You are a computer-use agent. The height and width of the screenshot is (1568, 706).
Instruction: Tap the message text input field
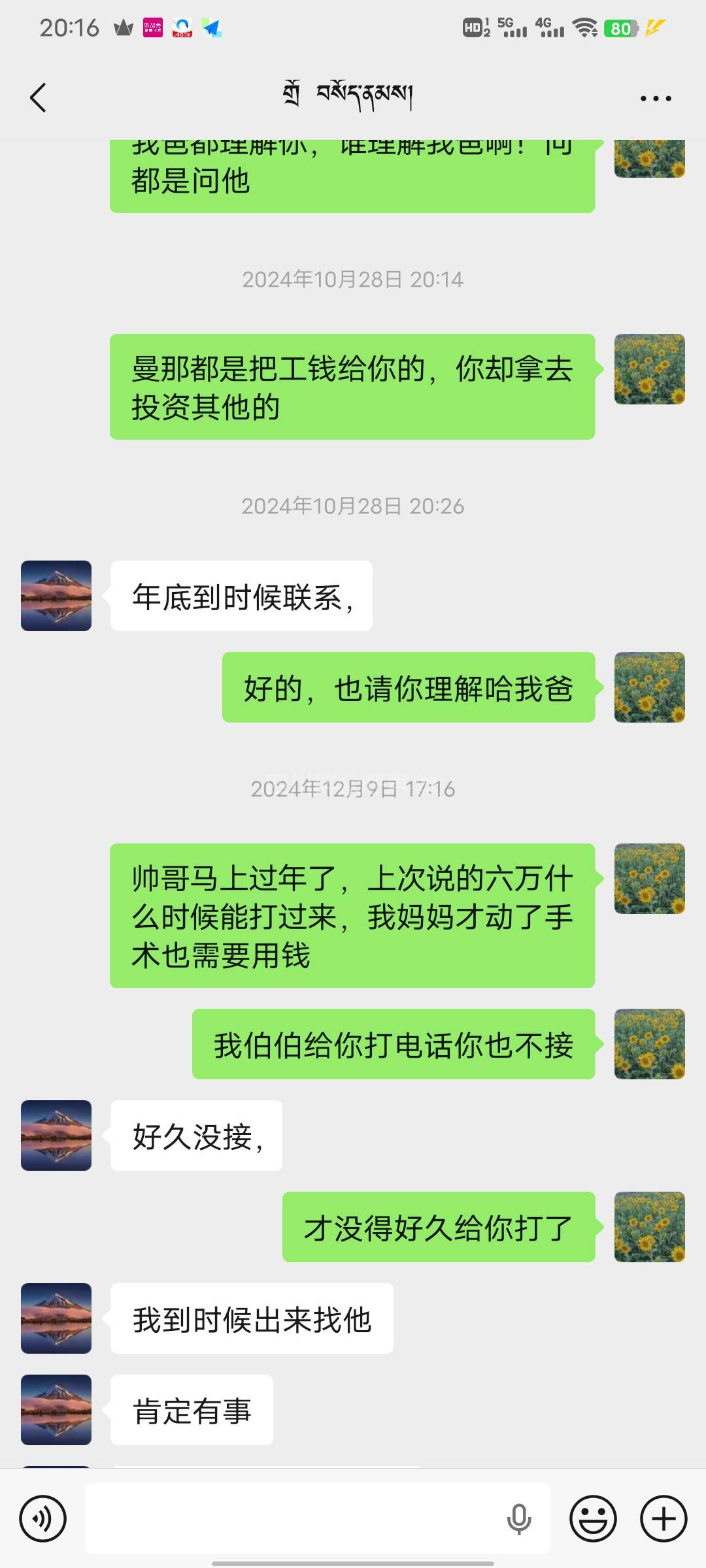click(x=294, y=1518)
